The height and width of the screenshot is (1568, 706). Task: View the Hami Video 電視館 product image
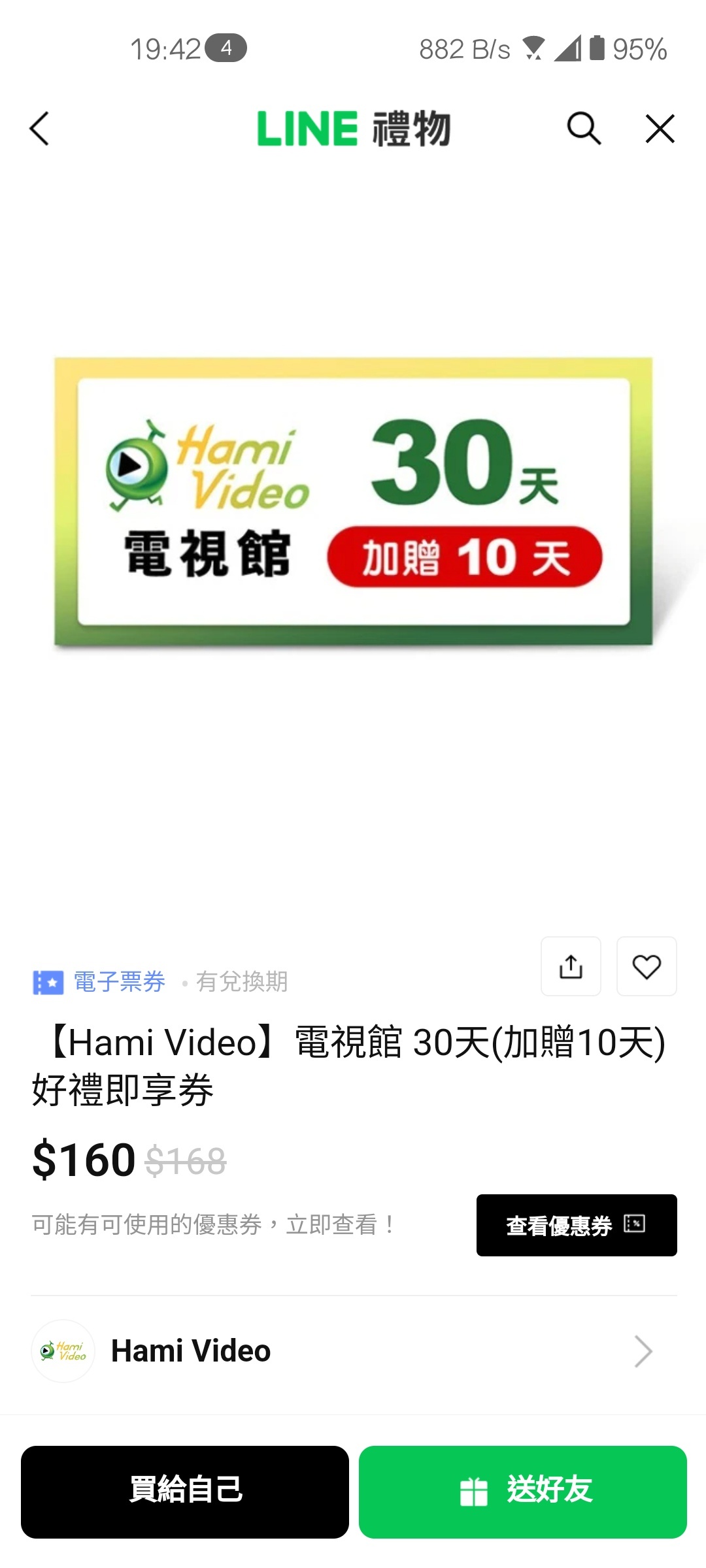pyautogui.click(x=353, y=502)
